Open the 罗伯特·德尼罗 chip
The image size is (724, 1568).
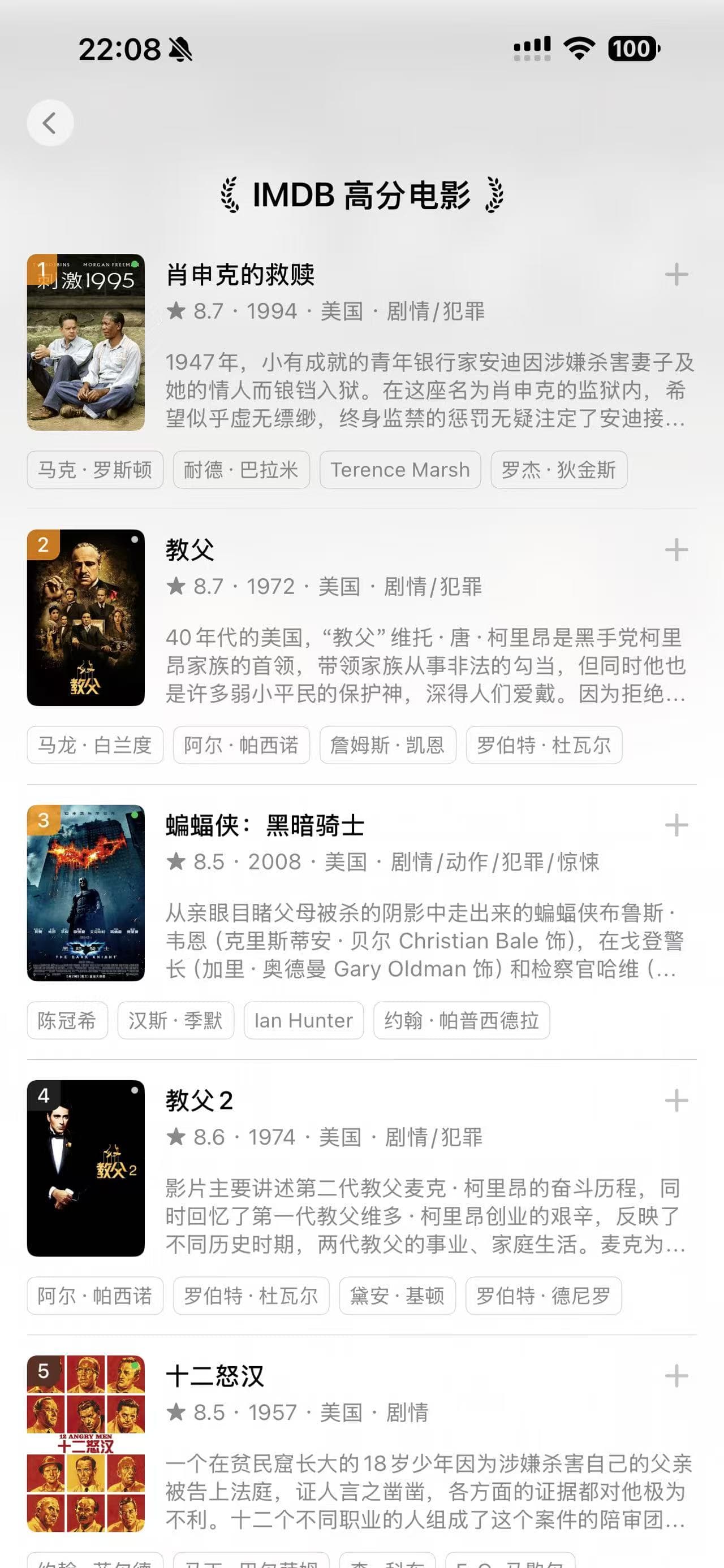[543, 1296]
